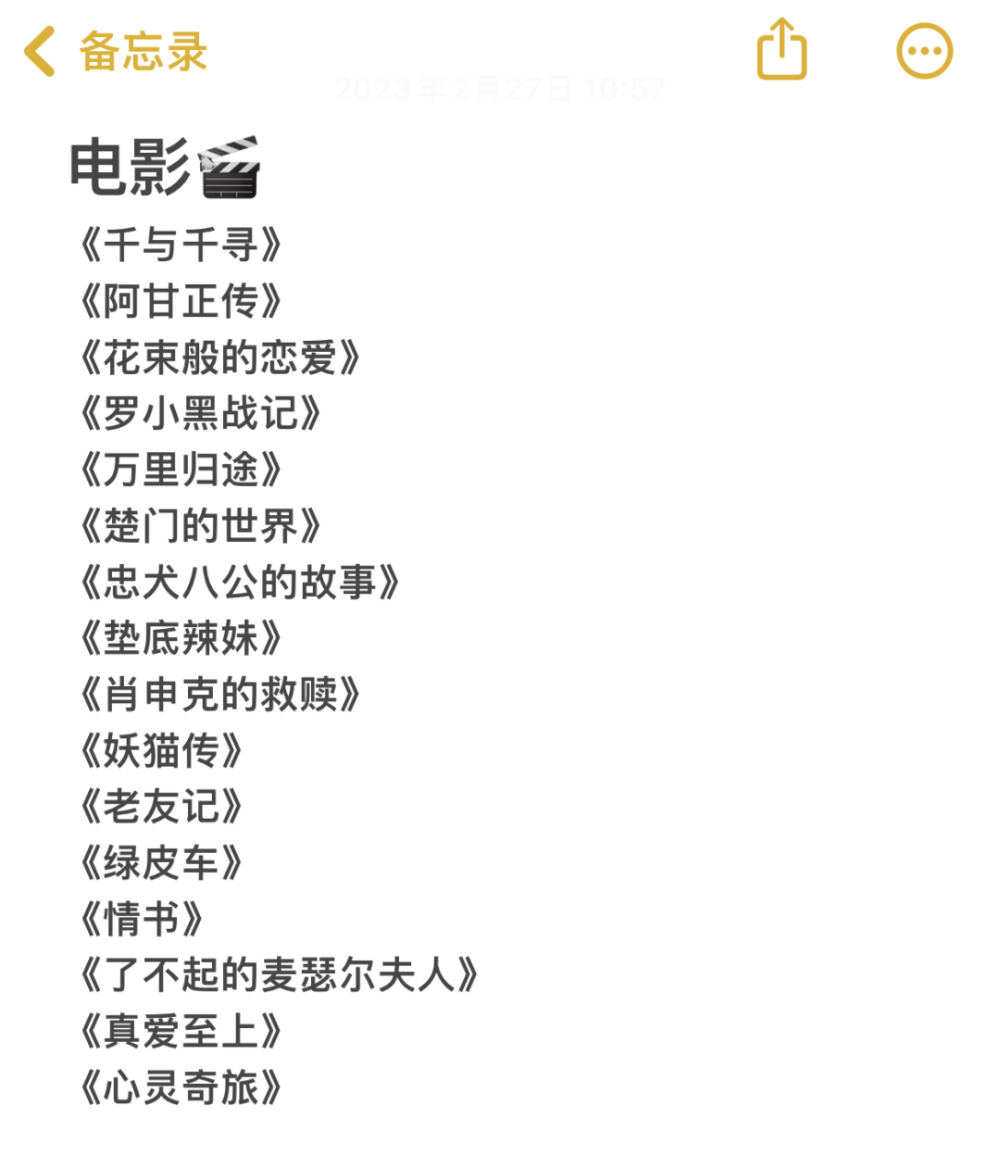Go back to 备忘录 notes list

(115, 51)
